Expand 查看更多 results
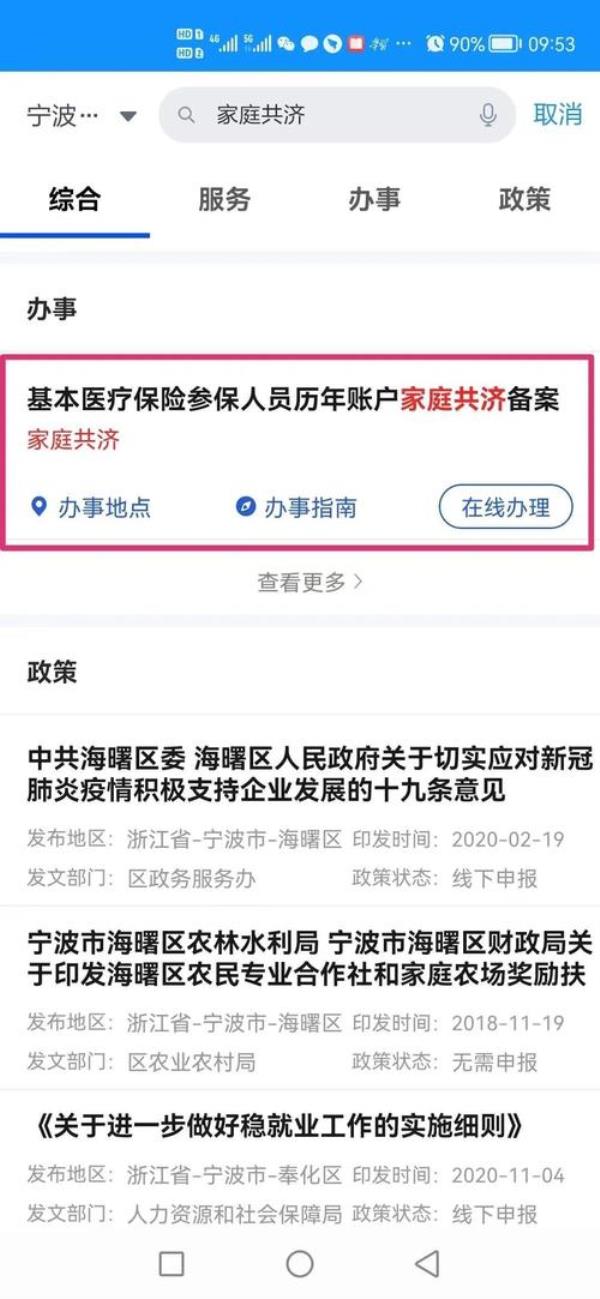This screenshot has height=1299, width=600. click(309, 582)
